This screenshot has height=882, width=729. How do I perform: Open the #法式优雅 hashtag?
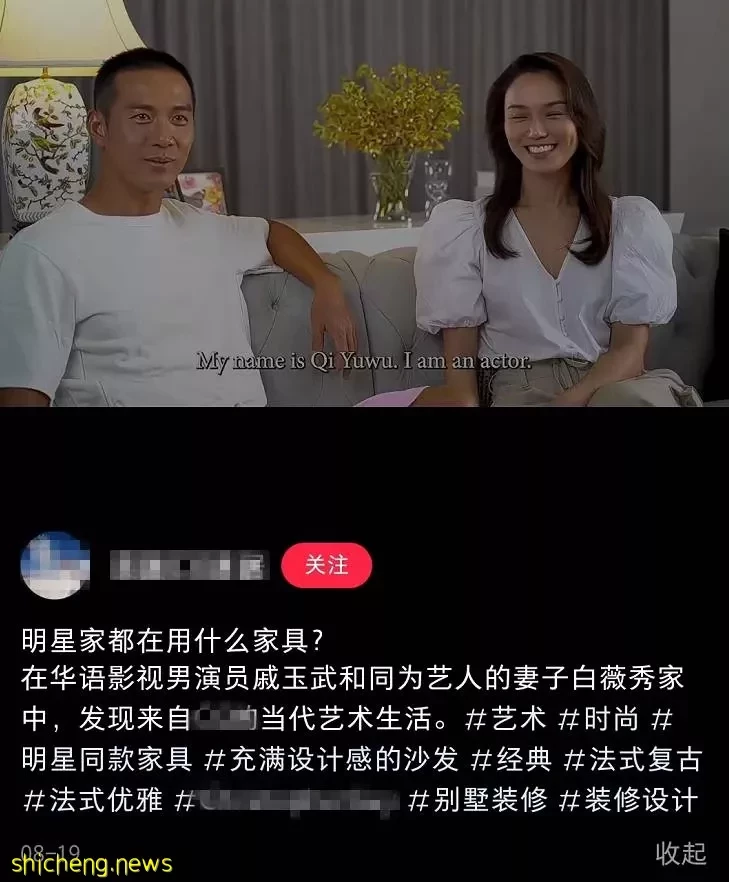pos(92,800)
